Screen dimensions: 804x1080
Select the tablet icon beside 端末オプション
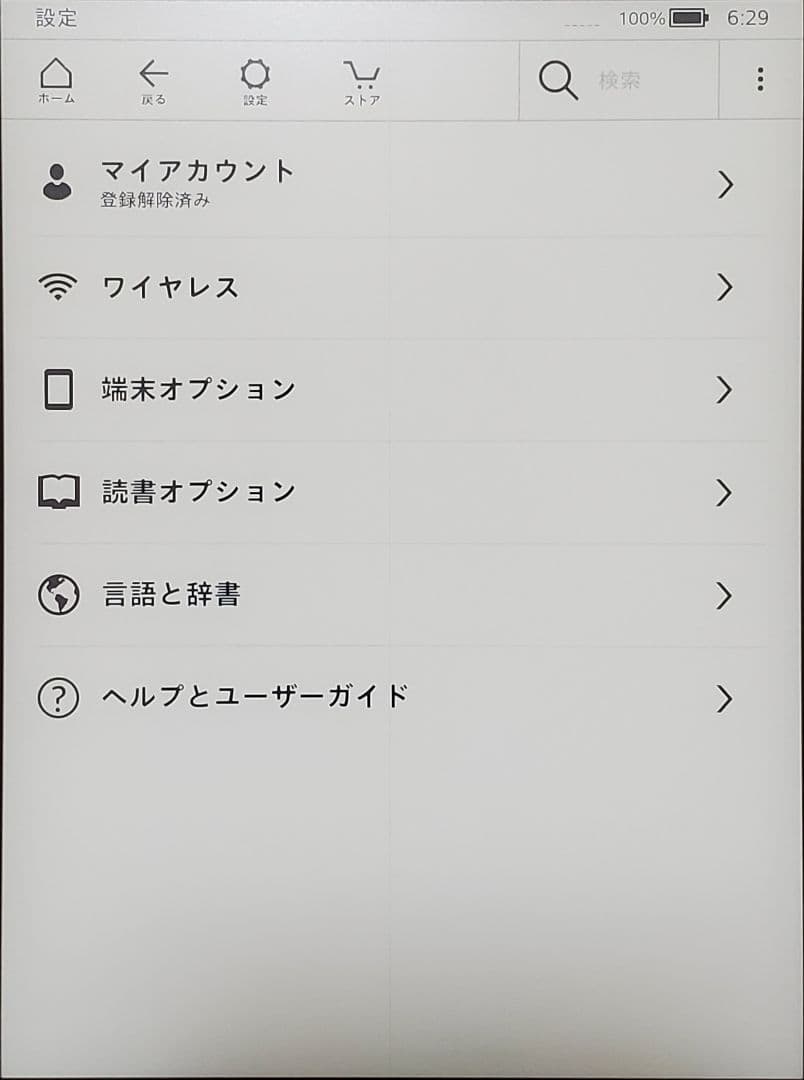(58, 390)
